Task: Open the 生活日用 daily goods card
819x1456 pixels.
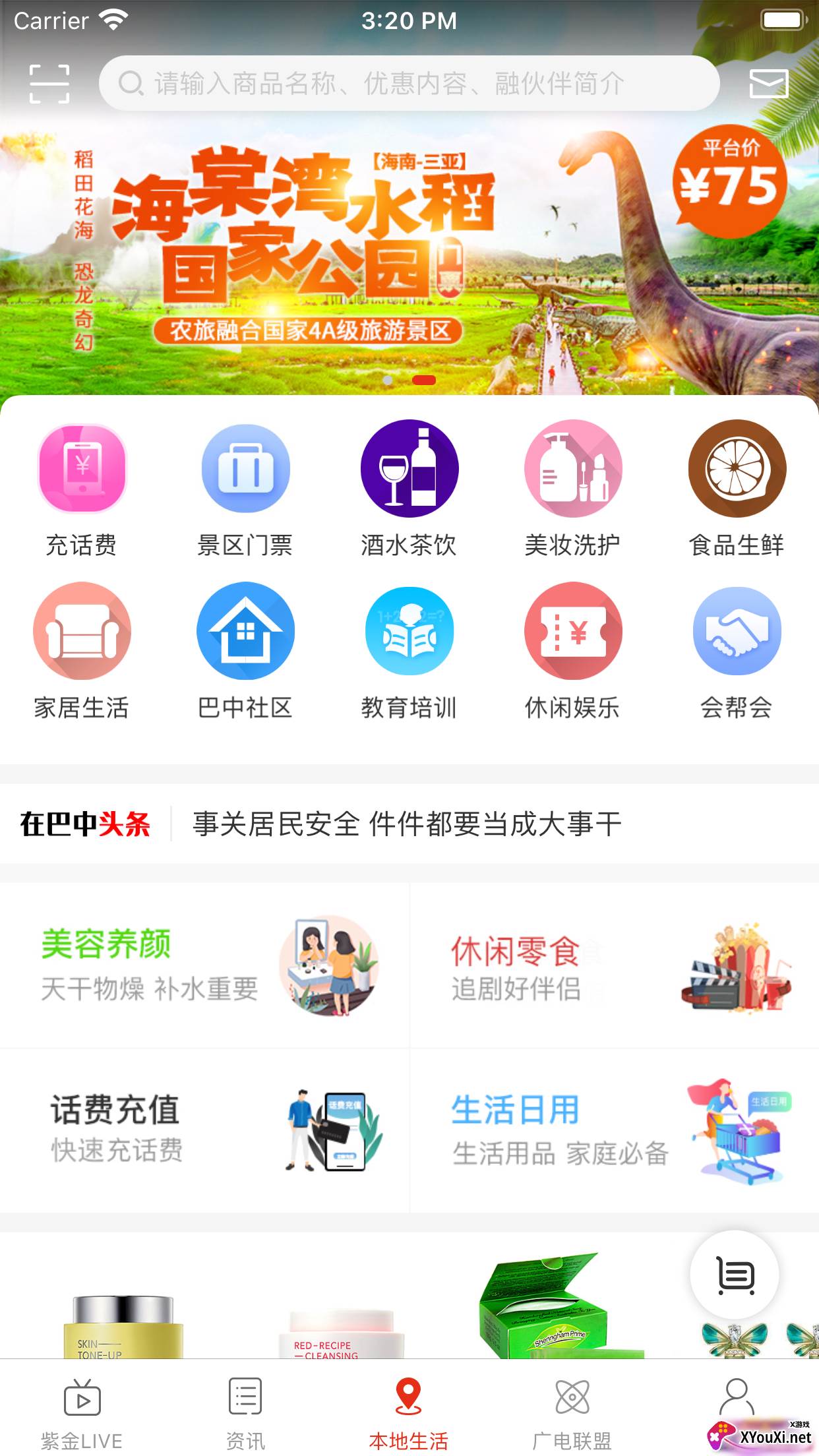Action: pos(615,1130)
